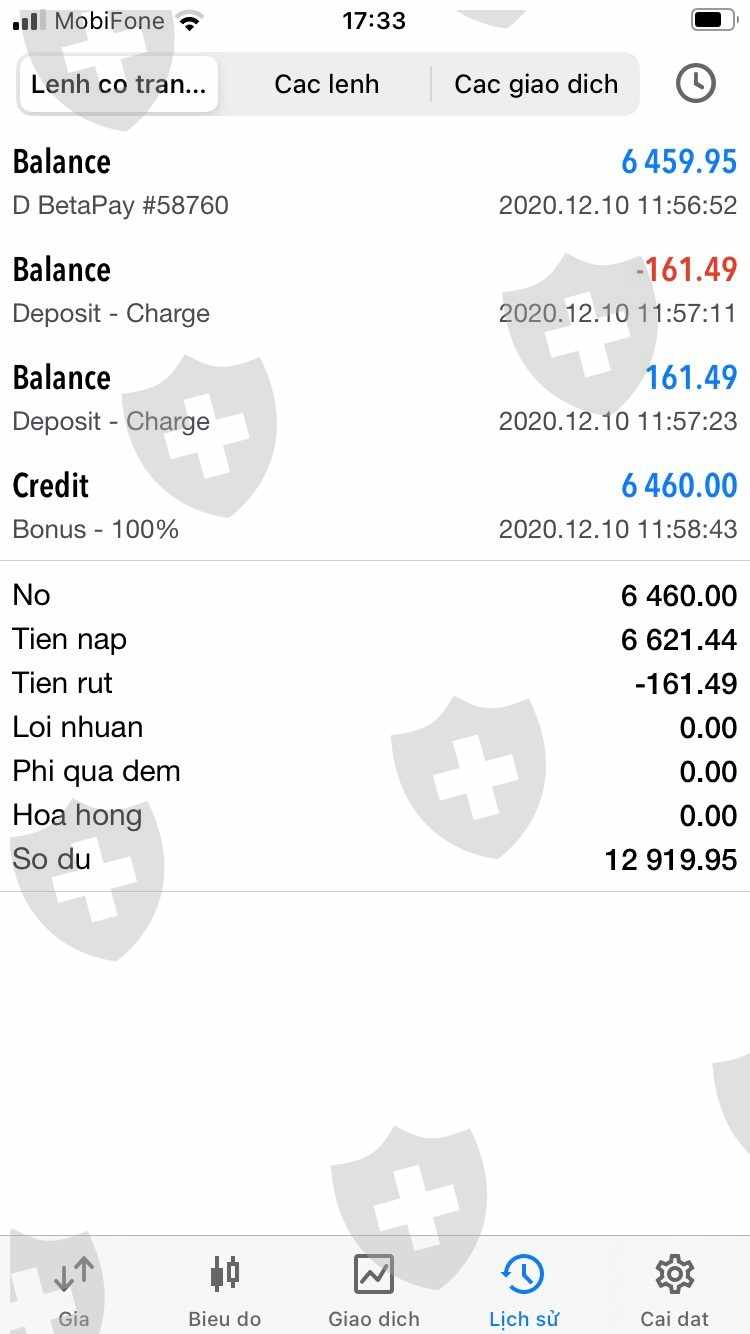The image size is (750, 1334).
Task: Open Cai dat settings tab
Action: 674,1290
